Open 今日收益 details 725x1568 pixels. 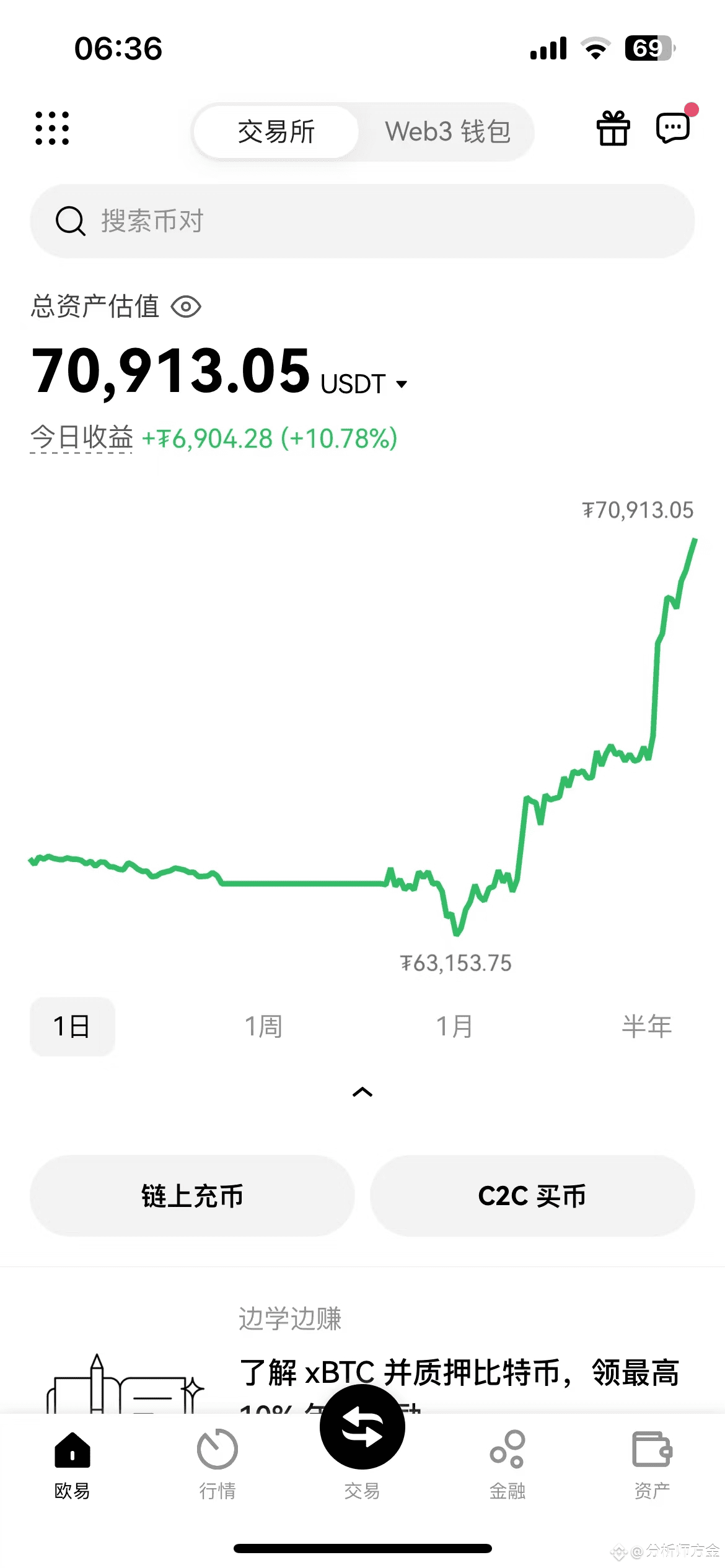tap(82, 438)
